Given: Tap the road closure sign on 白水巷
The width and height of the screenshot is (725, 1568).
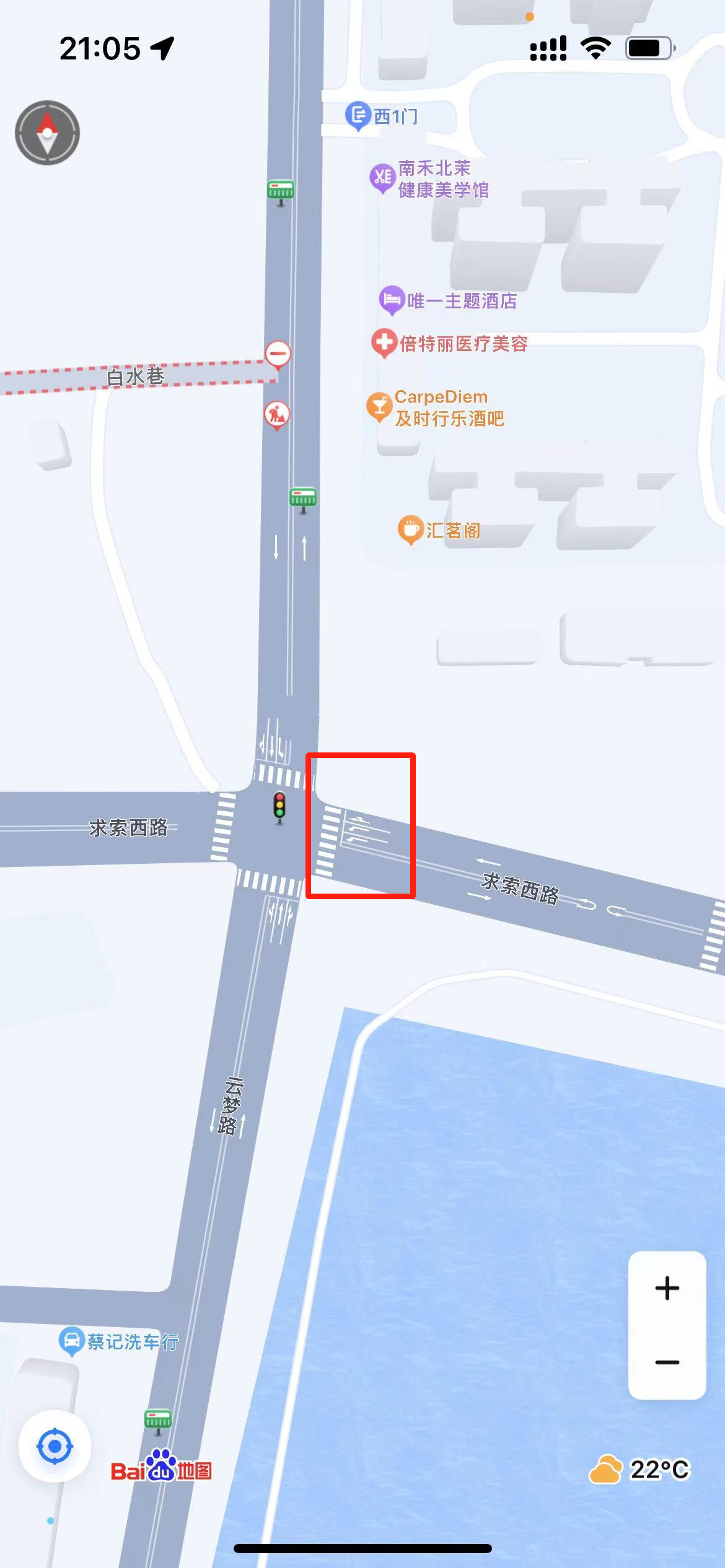Looking at the screenshot, I should [x=278, y=354].
